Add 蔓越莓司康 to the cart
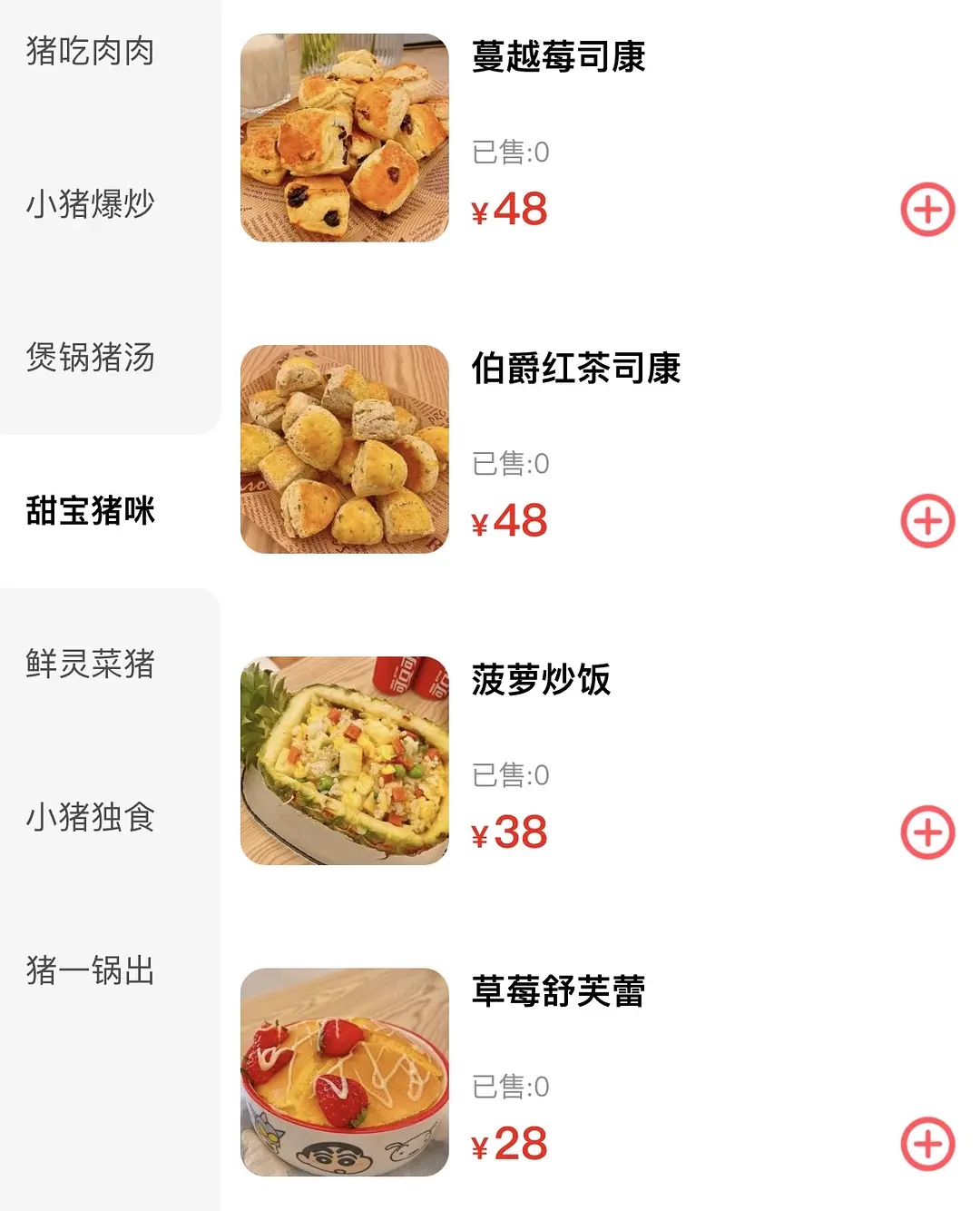This screenshot has width=980, height=1211. point(927,210)
